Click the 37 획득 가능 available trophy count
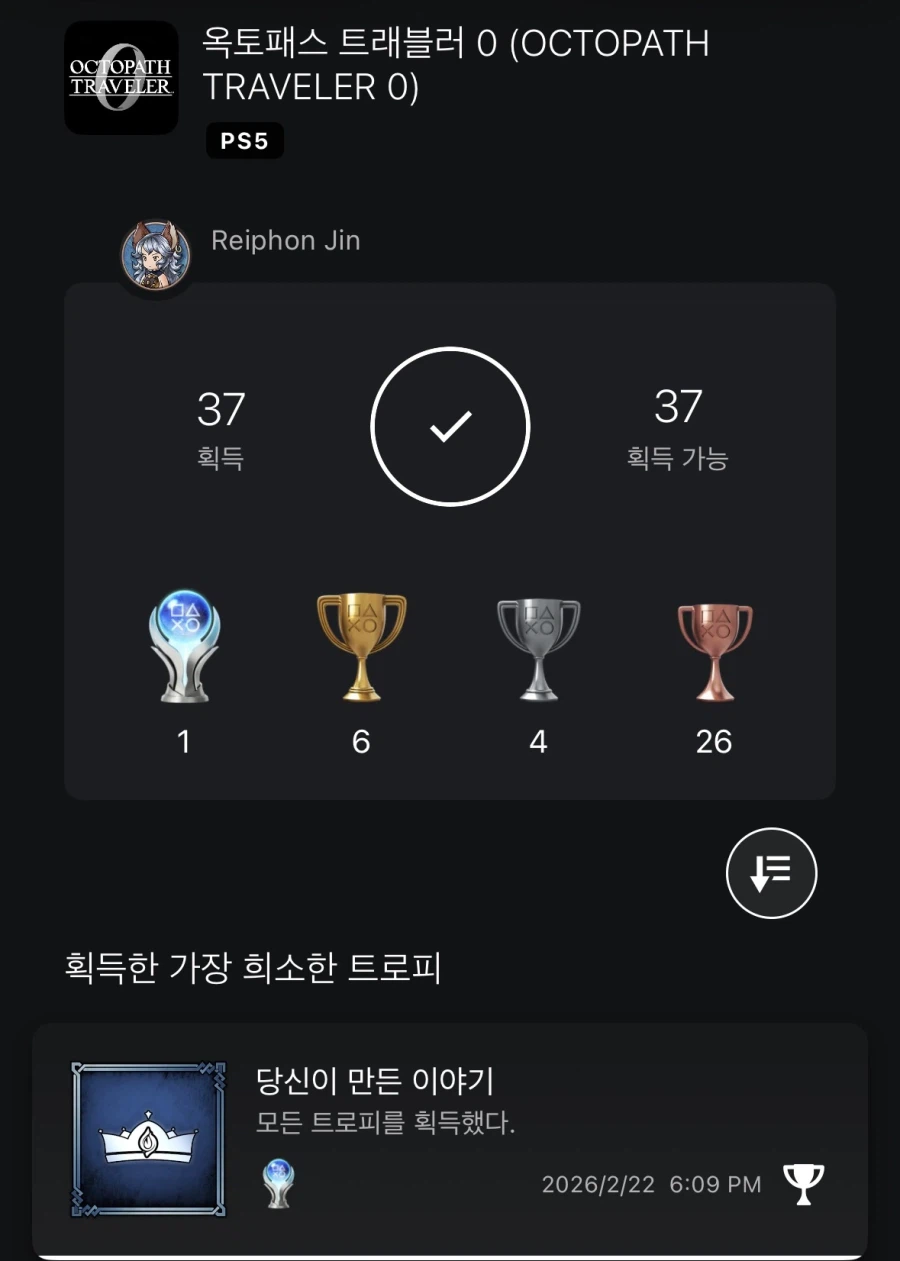Image resolution: width=900 pixels, height=1261 pixels. click(x=676, y=424)
